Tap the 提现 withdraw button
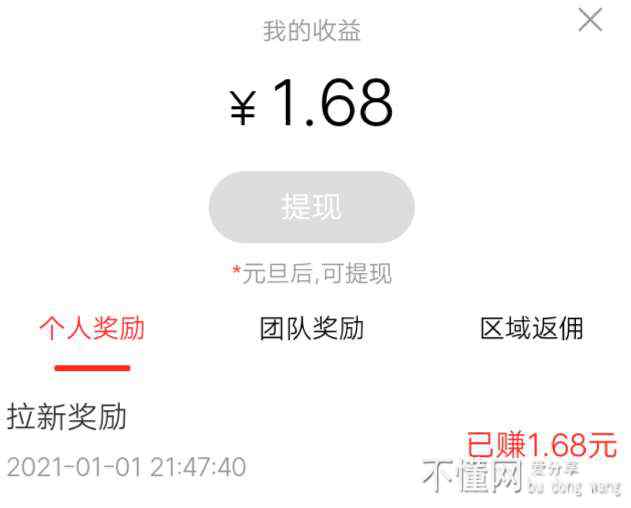The image size is (631, 508). (x=311, y=207)
